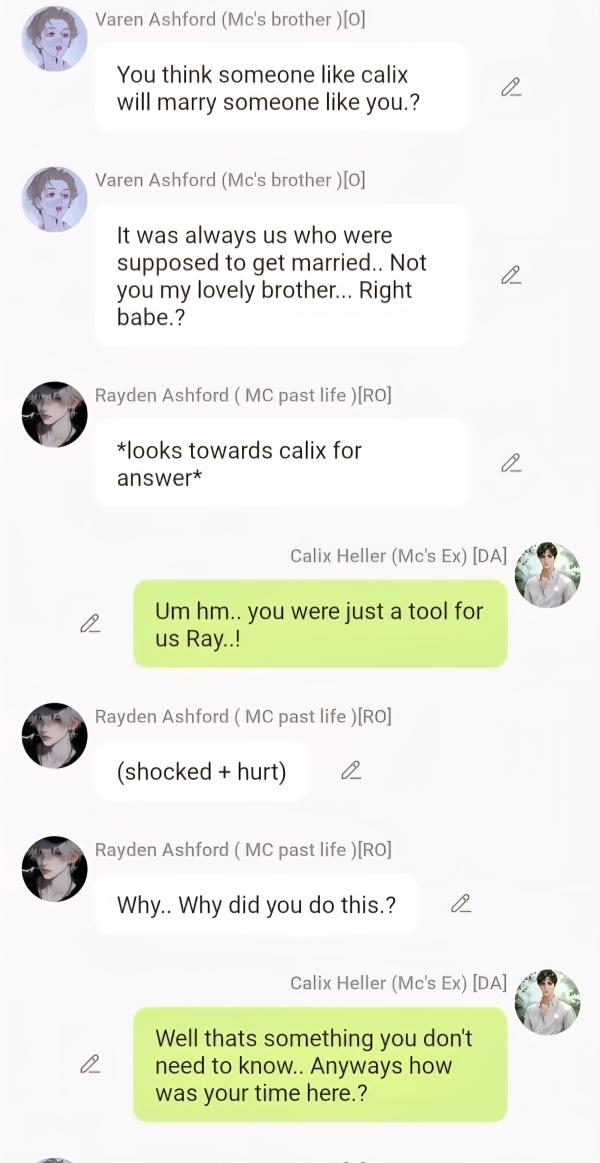The image size is (600, 1163).
Task: Edit the message "You think someone like calix"
Action: pyautogui.click(x=511, y=87)
